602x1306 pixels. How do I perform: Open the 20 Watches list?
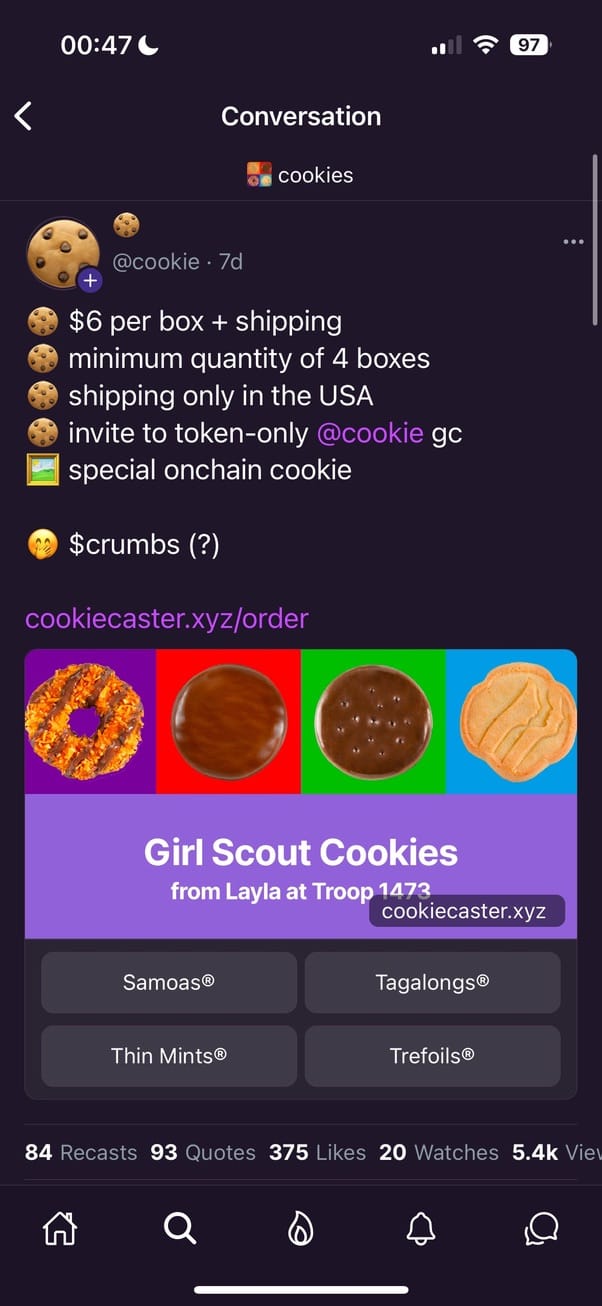click(438, 1152)
